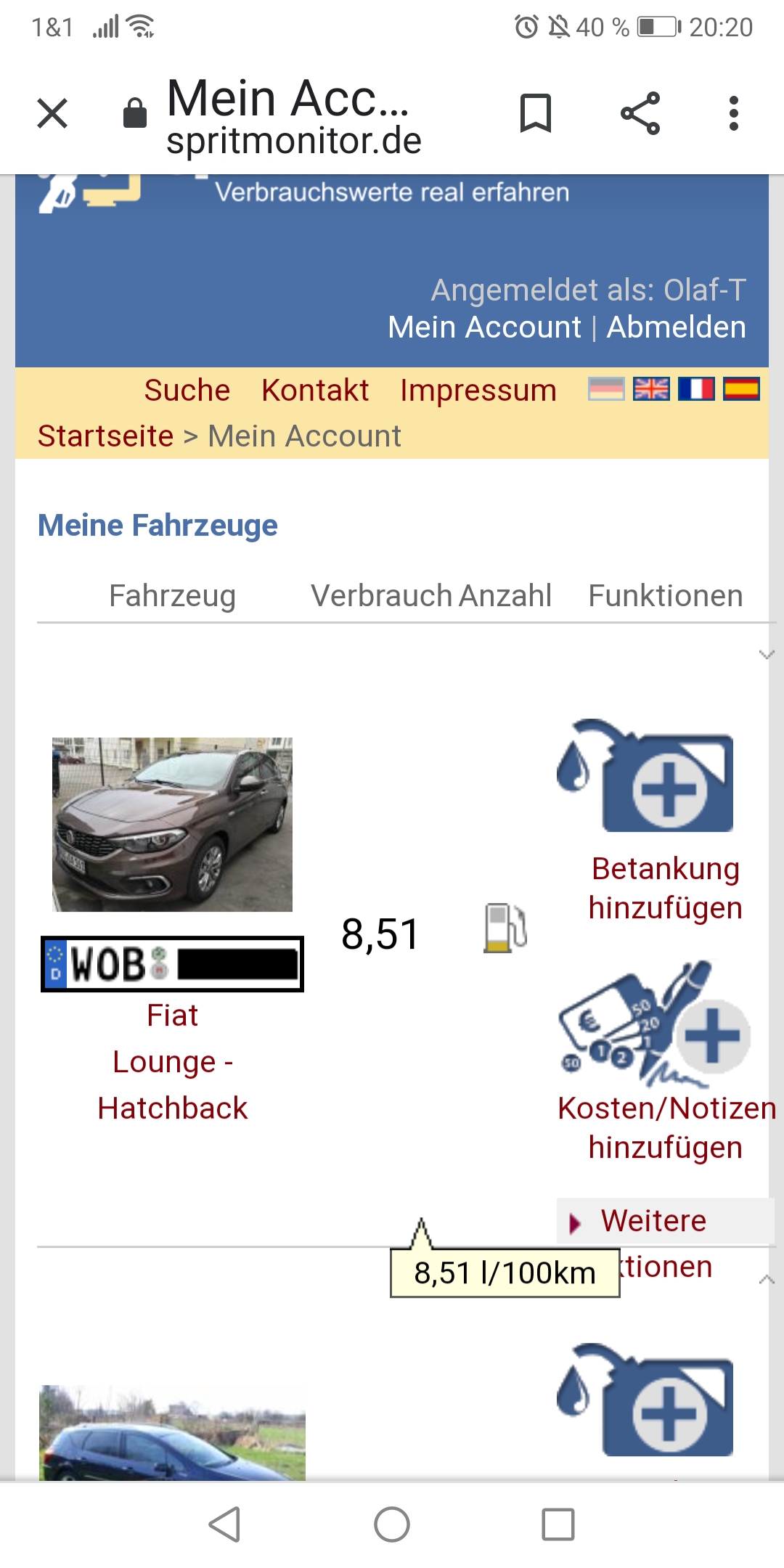Screen dimensions: 784x1568
Task: Share this page via the share icon
Action: [640, 113]
